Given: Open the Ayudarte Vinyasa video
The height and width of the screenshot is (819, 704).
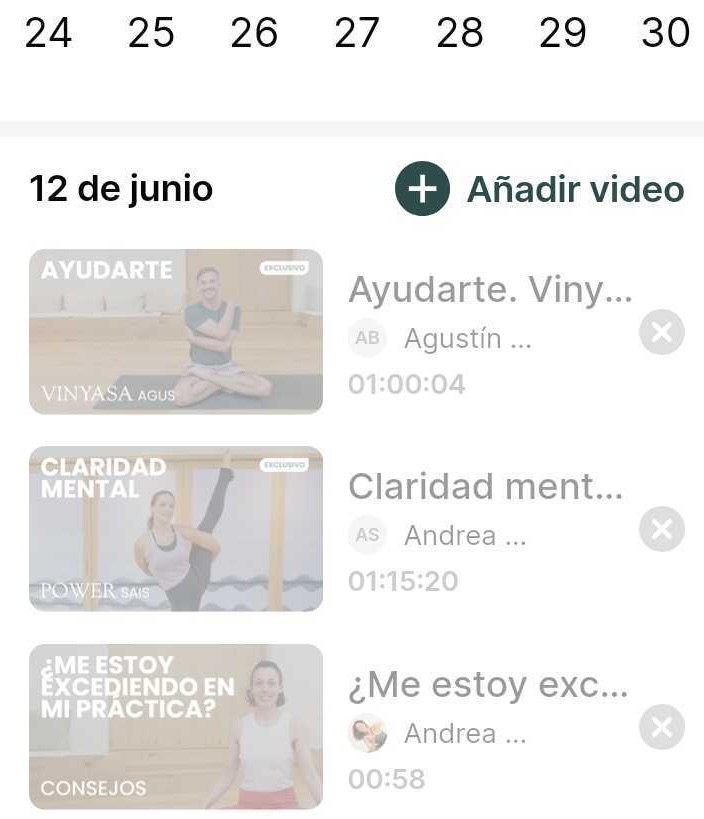Looking at the screenshot, I should pos(176,331).
